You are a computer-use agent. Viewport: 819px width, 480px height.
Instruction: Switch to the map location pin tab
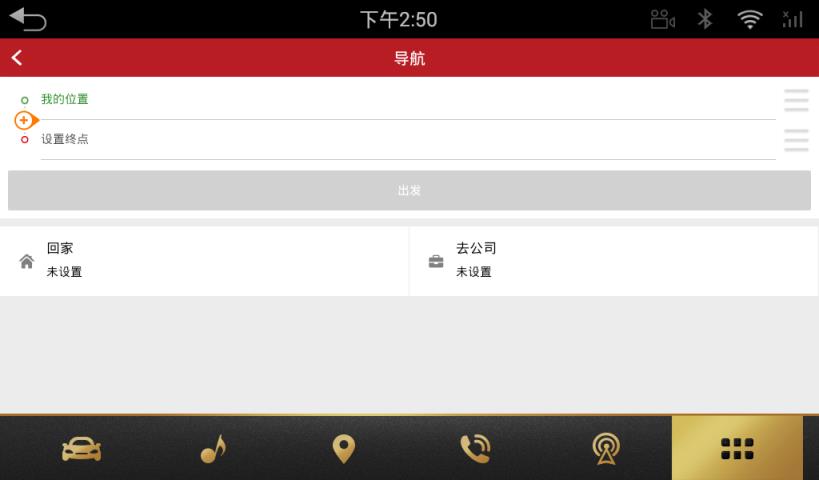pos(343,450)
